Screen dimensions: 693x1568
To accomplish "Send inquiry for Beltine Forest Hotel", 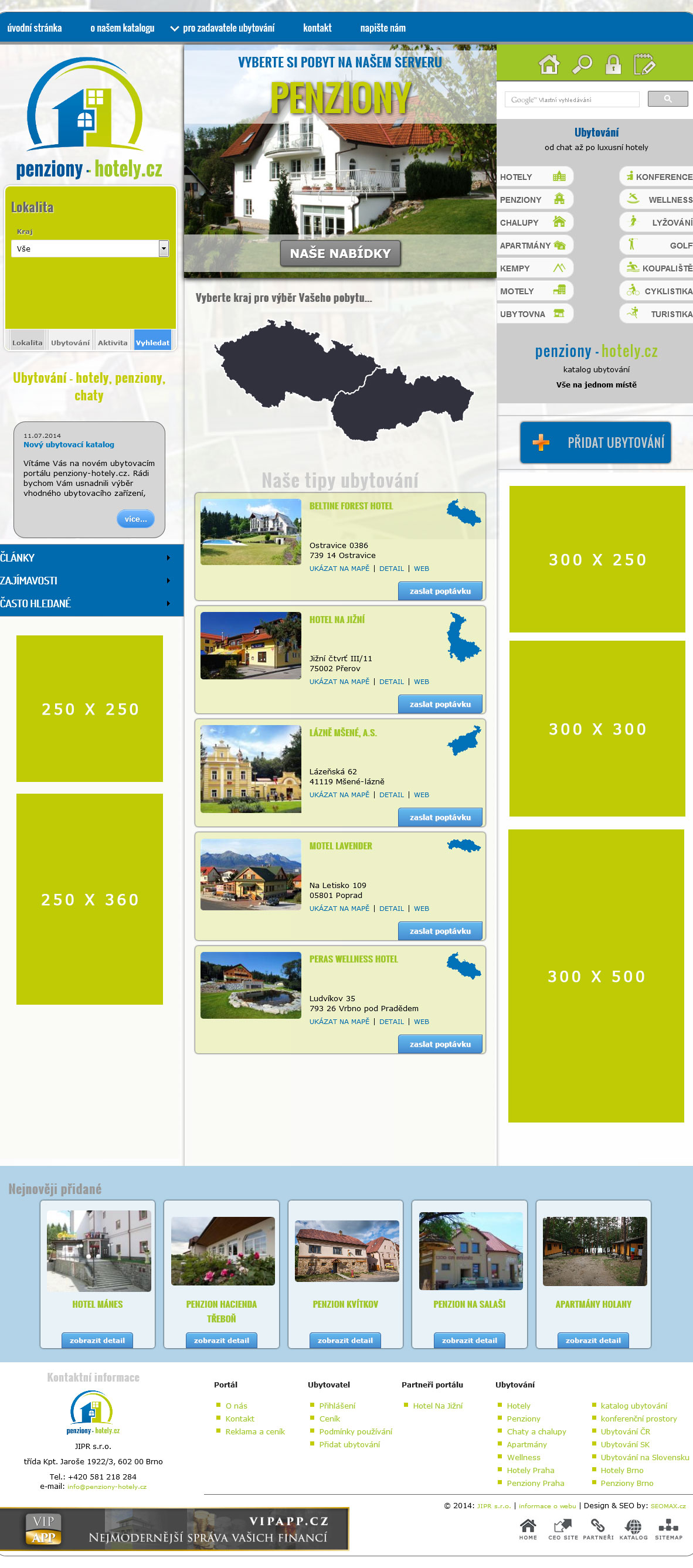I will coord(440,591).
